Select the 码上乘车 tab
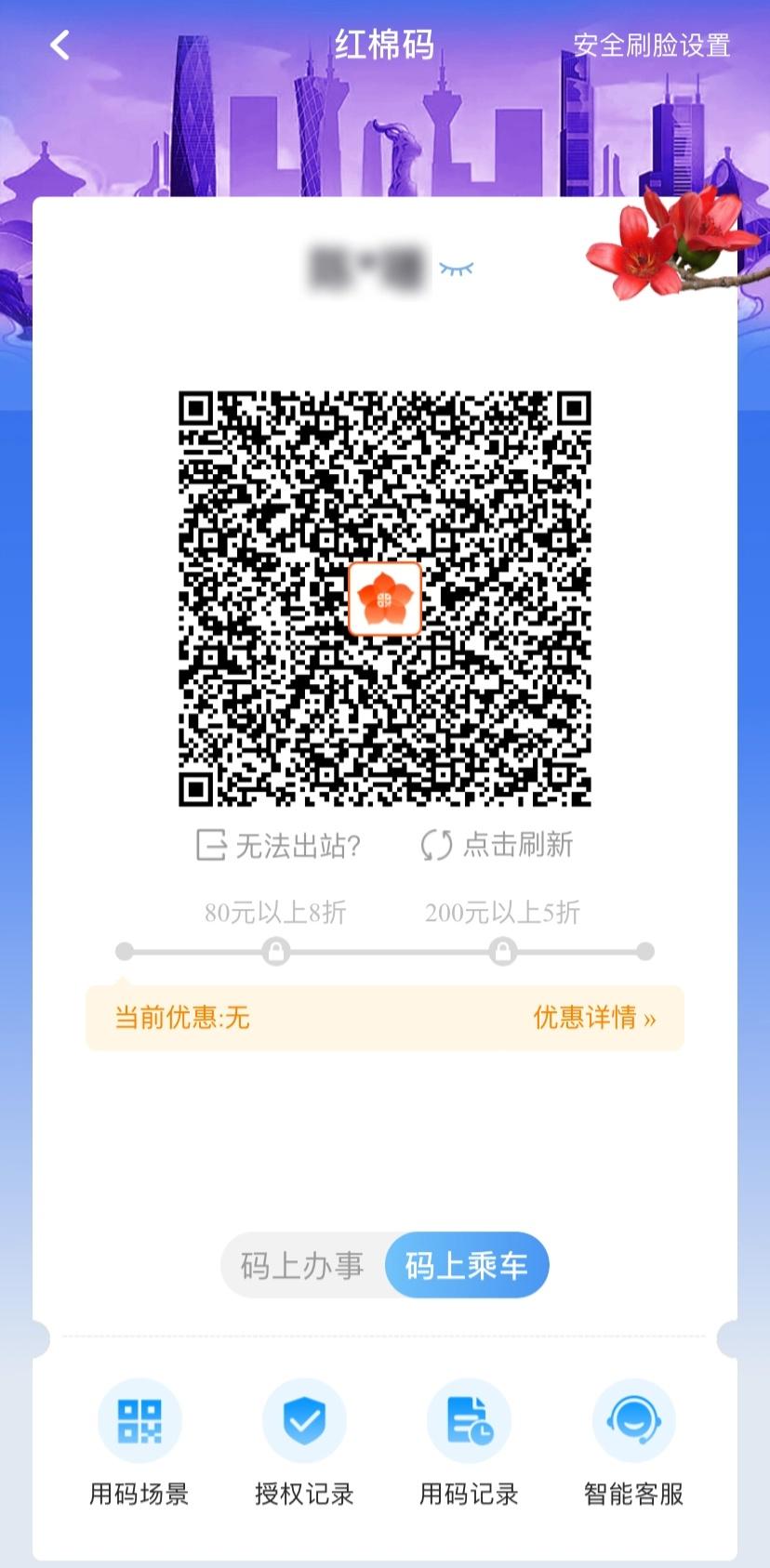The height and width of the screenshot is (1568, 770). (467, 1265)
